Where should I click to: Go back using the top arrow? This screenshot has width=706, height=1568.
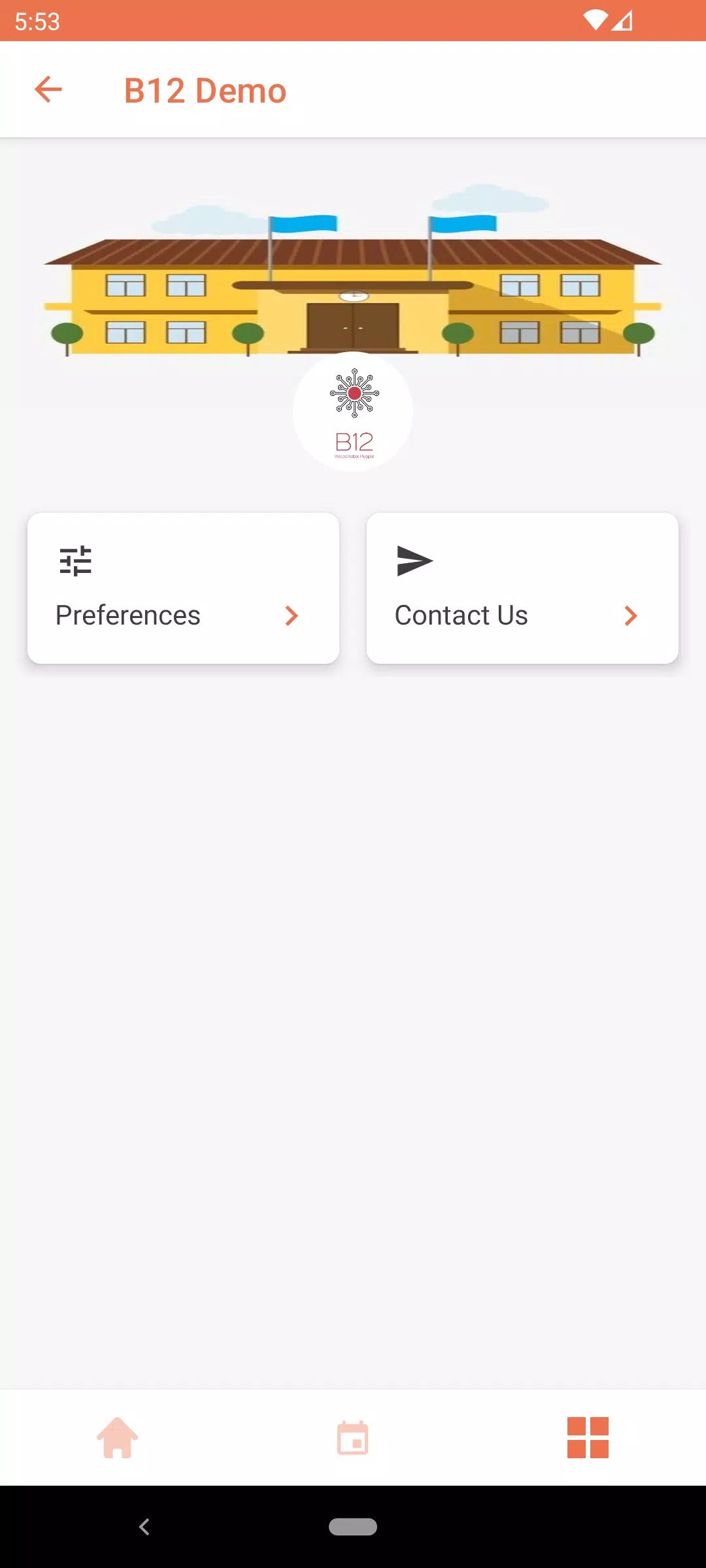pyautogui.click(x=48, y=90)
